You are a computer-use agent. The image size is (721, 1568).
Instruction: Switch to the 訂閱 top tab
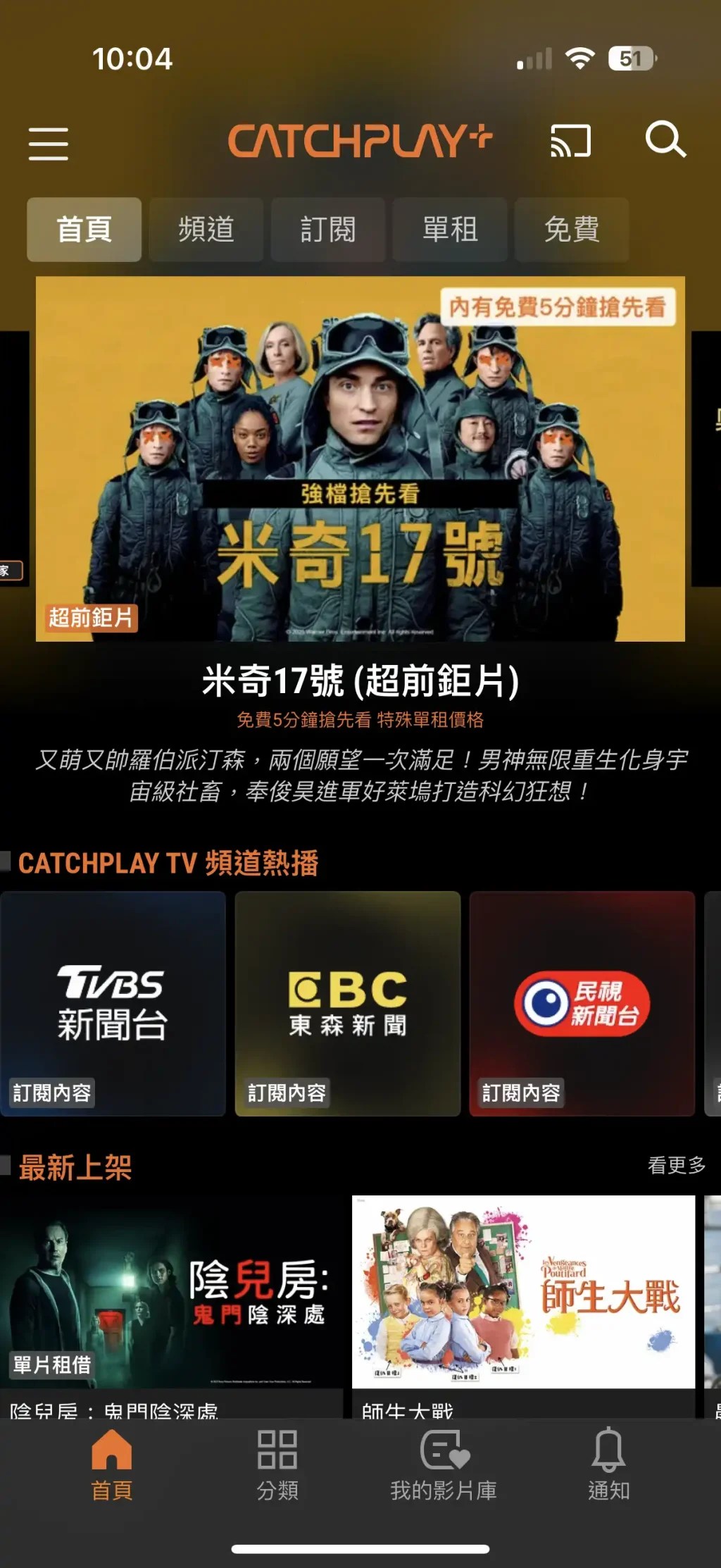point(328,230)
